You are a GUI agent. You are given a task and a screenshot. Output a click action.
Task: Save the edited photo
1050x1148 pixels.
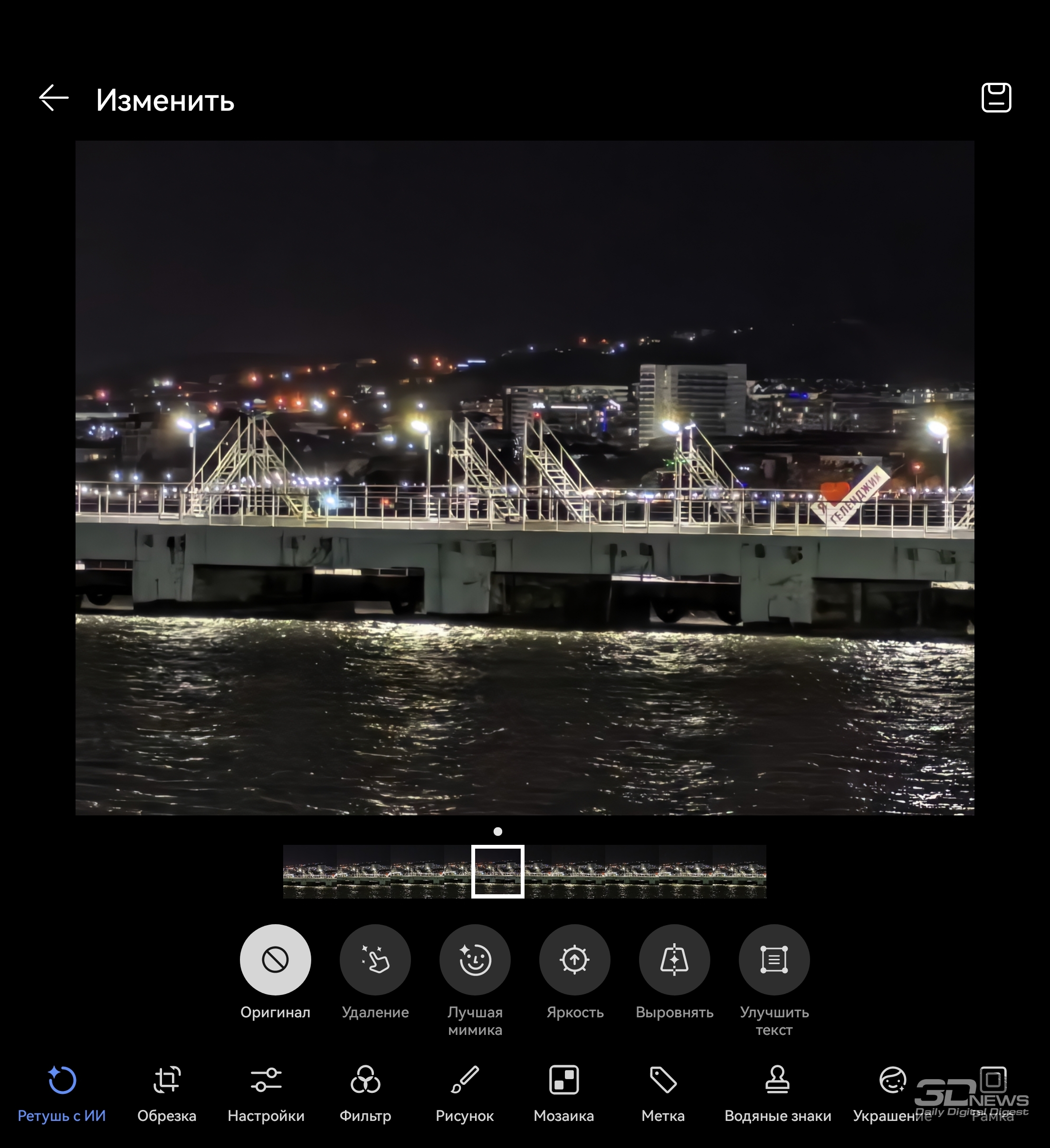pyautogui.click(x=996, y=98)
